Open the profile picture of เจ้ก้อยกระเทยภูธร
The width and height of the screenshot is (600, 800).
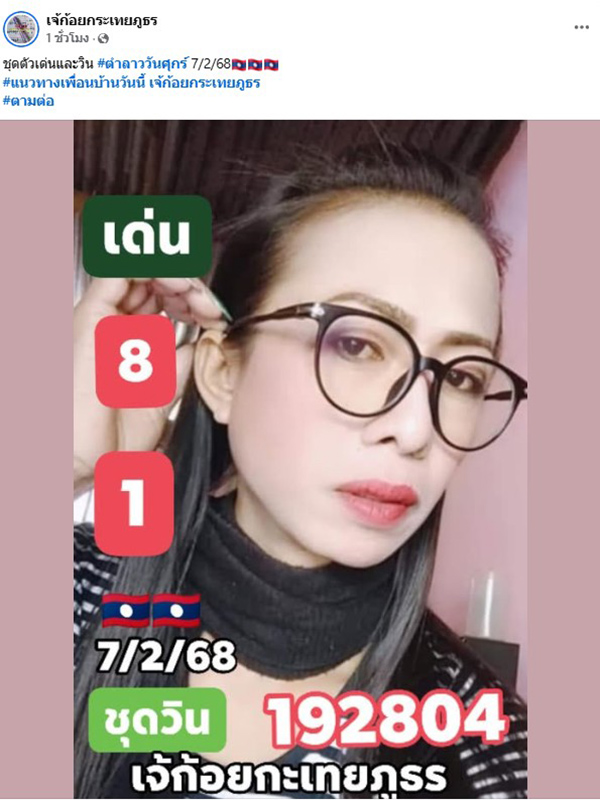21,28
